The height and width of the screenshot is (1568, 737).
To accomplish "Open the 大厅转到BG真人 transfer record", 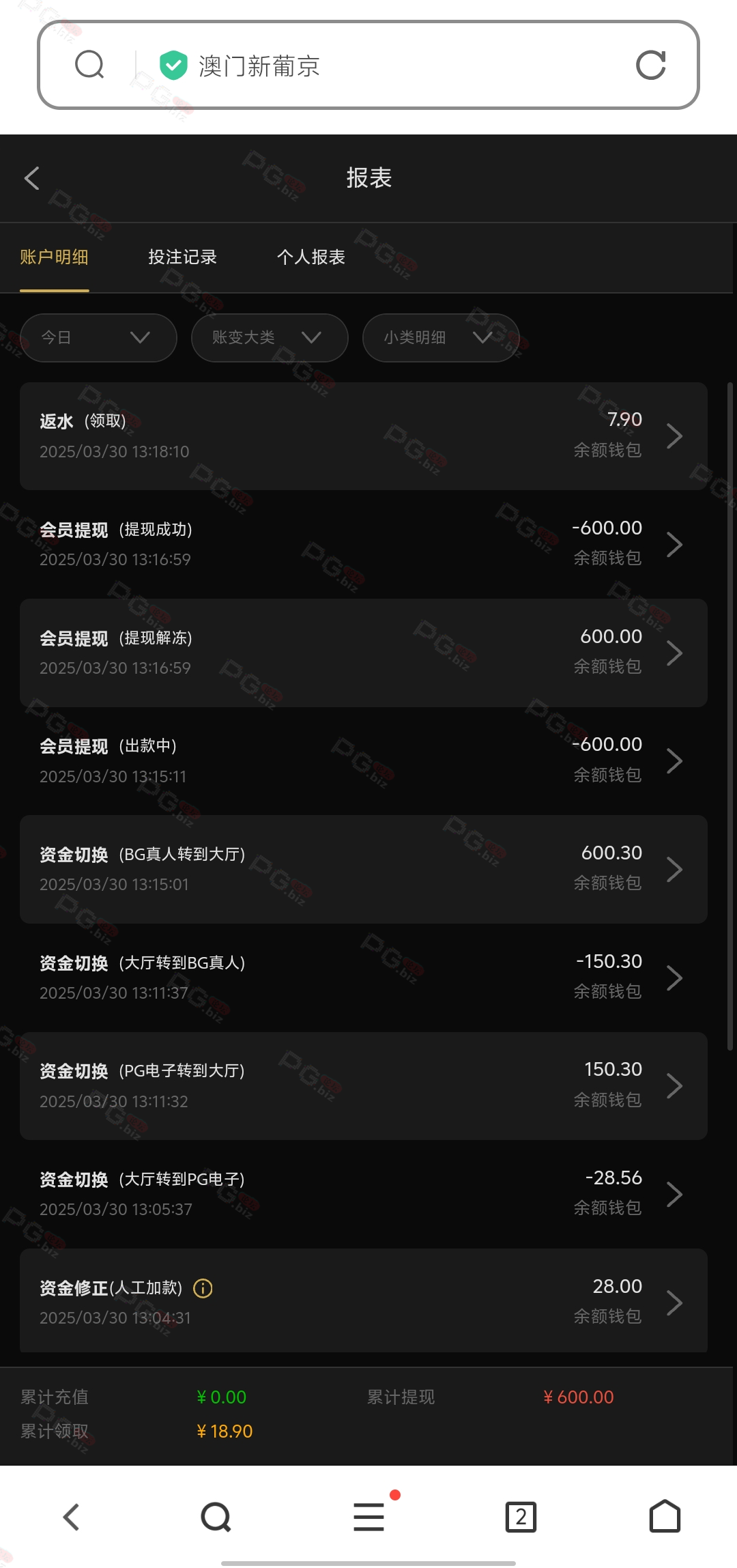I will pos(363,978).
